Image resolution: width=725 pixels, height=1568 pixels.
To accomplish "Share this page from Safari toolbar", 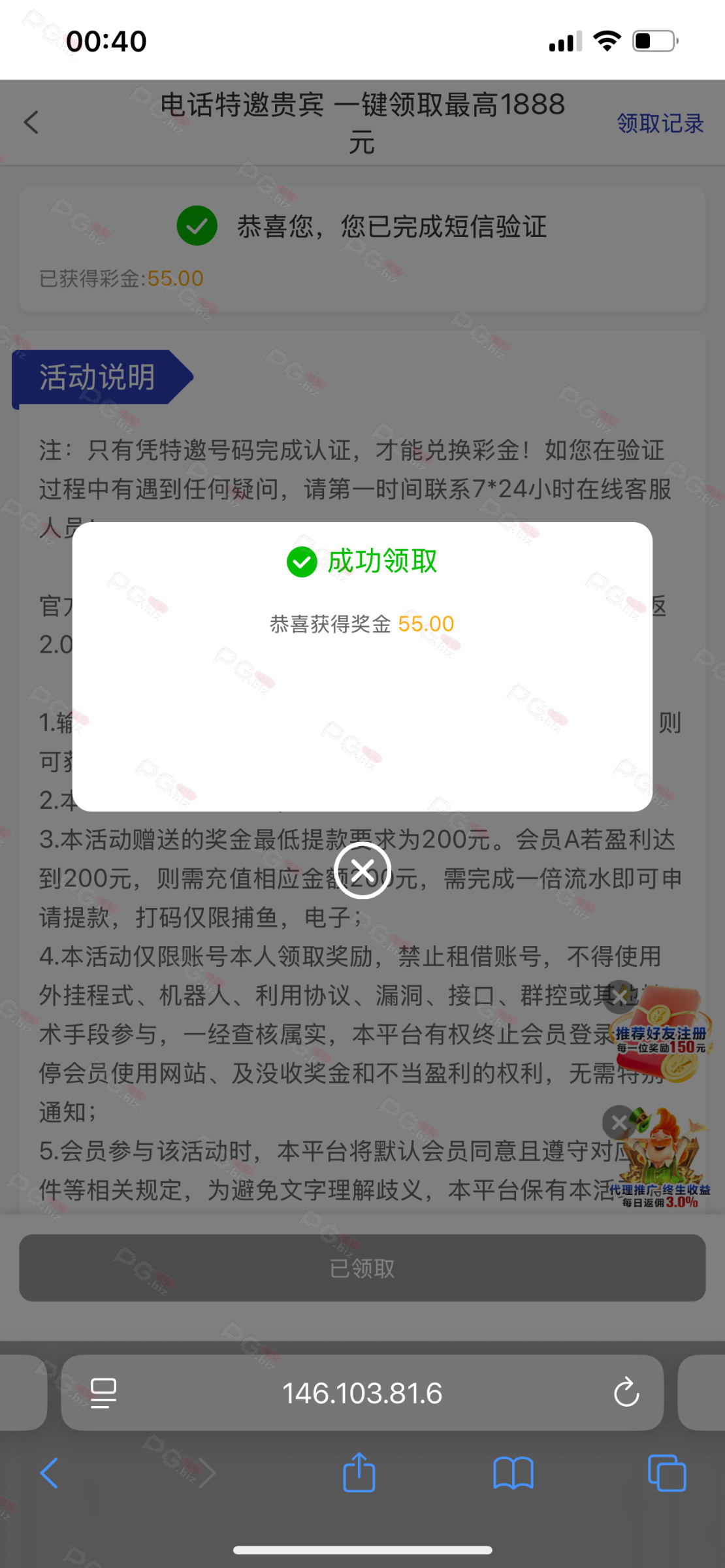I will pyautogui.click(x=359, y=1473).
